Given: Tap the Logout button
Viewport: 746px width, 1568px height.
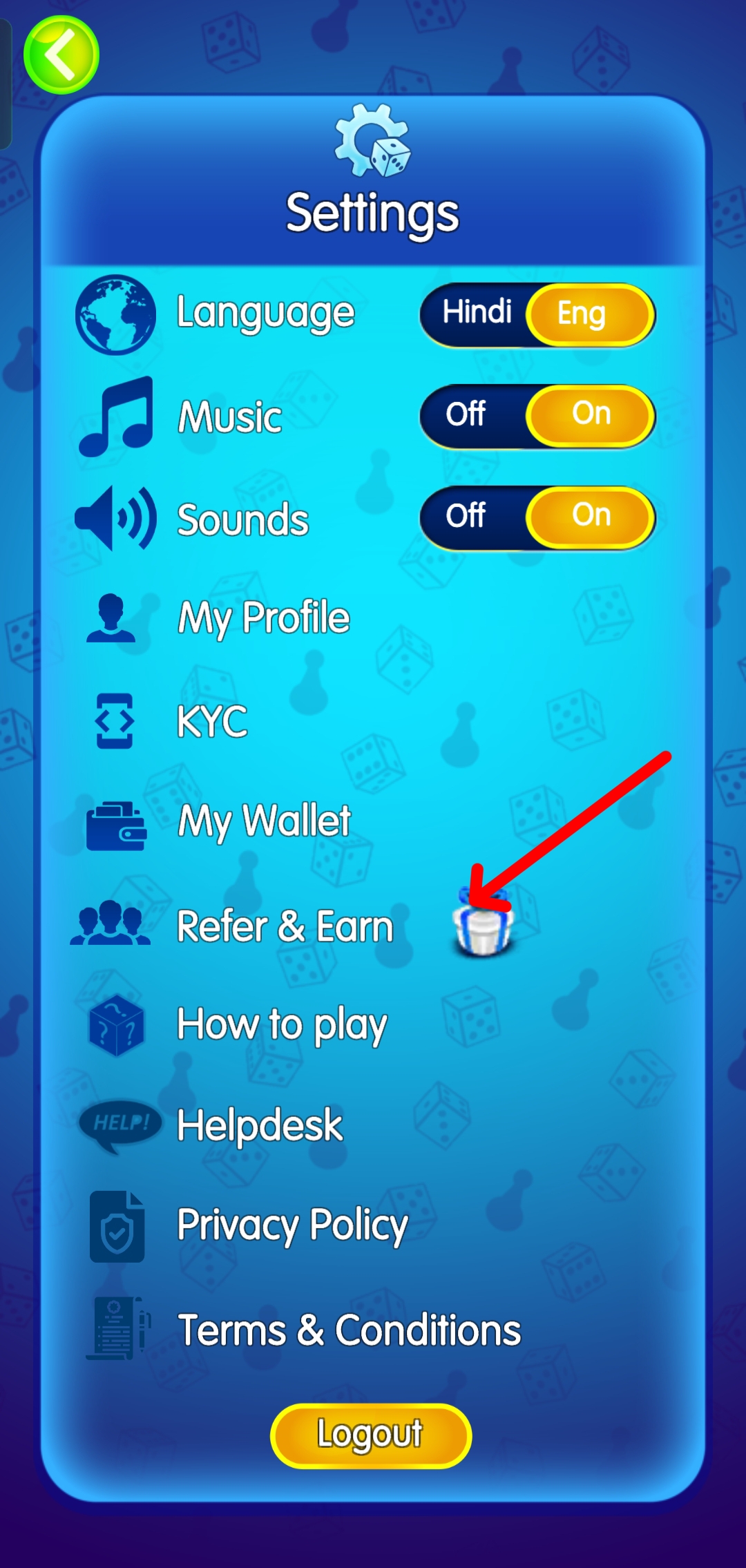Looking at the screenshot, I should [x=371, y=1435].
